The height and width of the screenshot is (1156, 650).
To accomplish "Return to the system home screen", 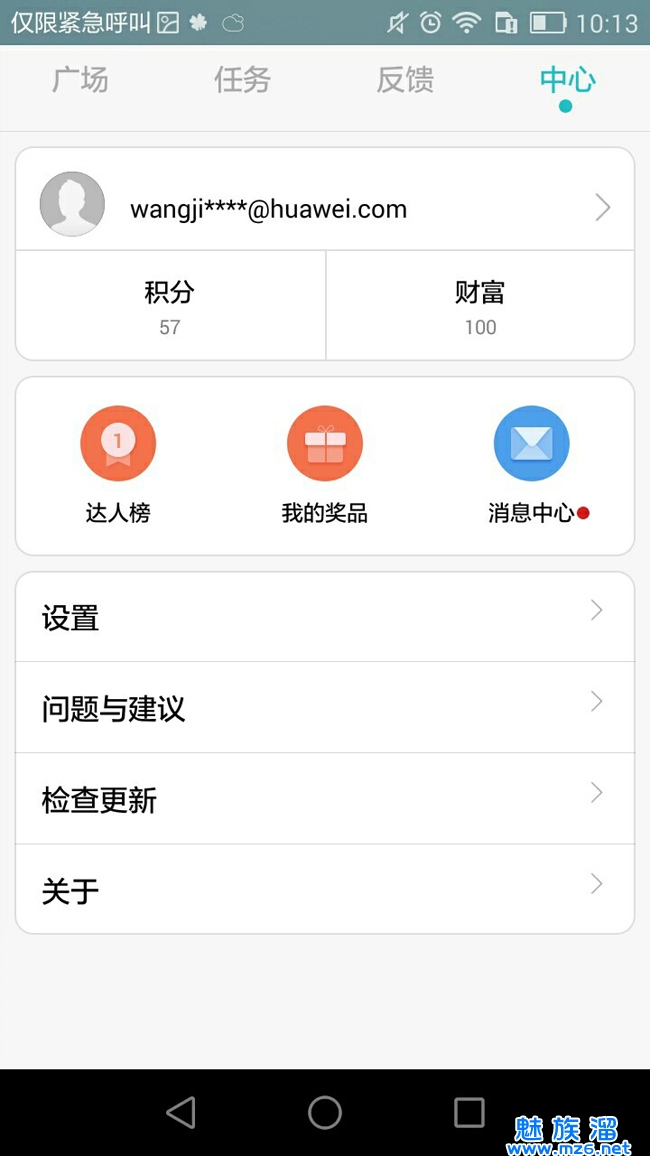I will coord(325,1112).
